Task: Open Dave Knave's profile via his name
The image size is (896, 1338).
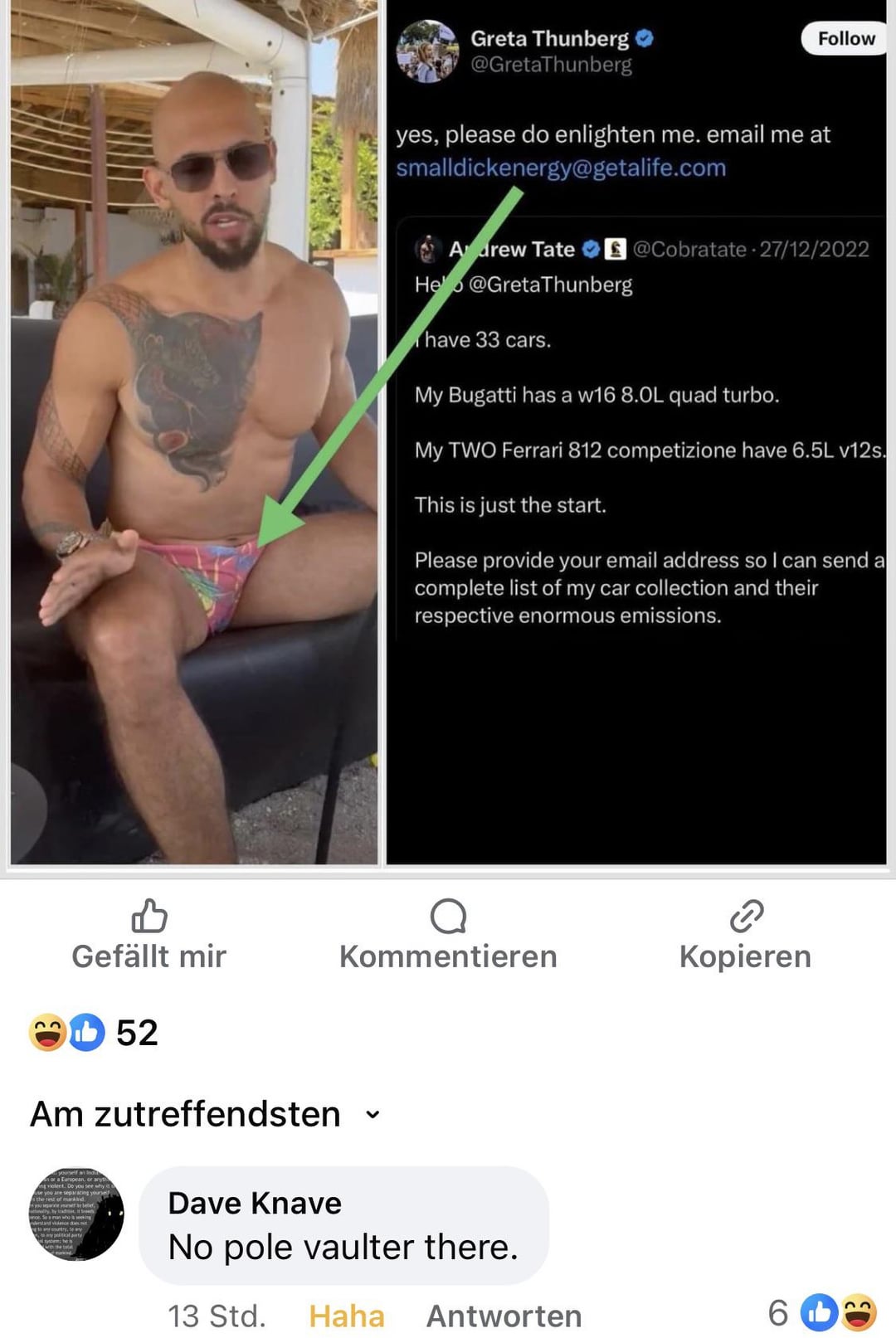Action: tap(255, 1203)
